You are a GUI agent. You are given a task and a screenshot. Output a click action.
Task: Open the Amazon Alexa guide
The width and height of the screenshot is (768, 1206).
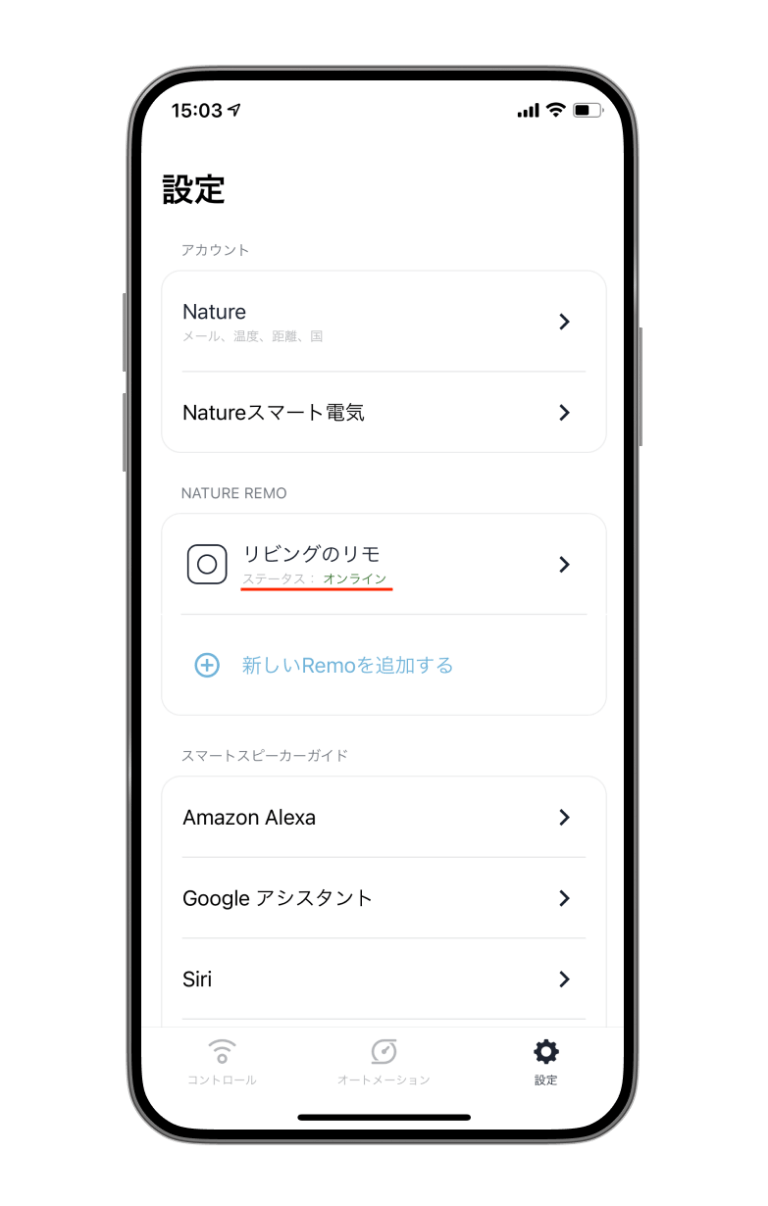(383, 817)
